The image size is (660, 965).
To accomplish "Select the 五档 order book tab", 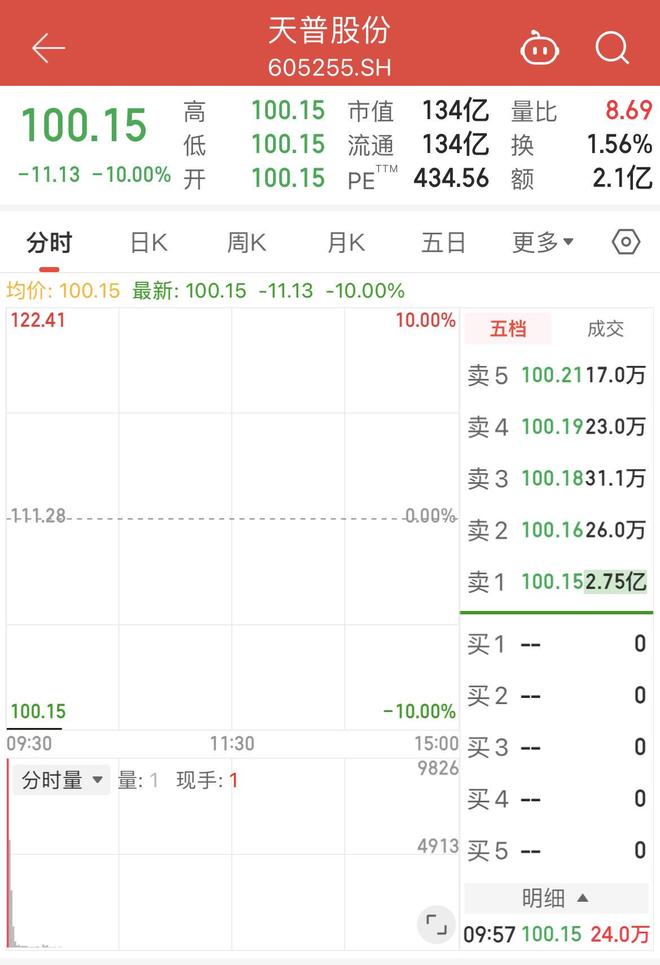I will [x=507, y=329].
